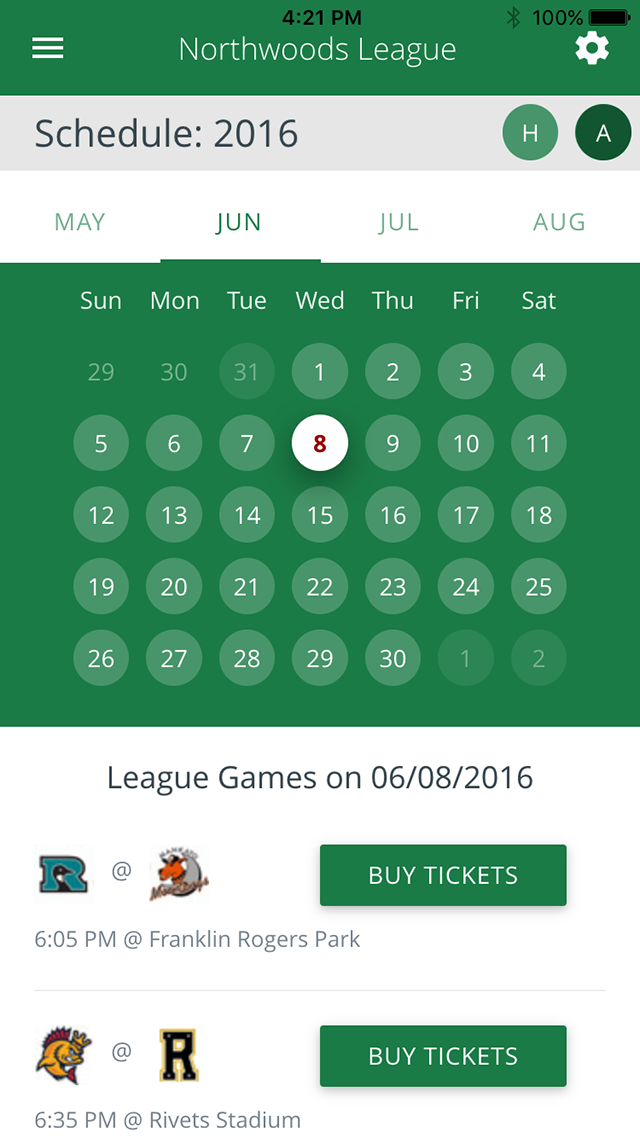Switch to the AUG tab
640x1136 pixels.
point(559,222)
